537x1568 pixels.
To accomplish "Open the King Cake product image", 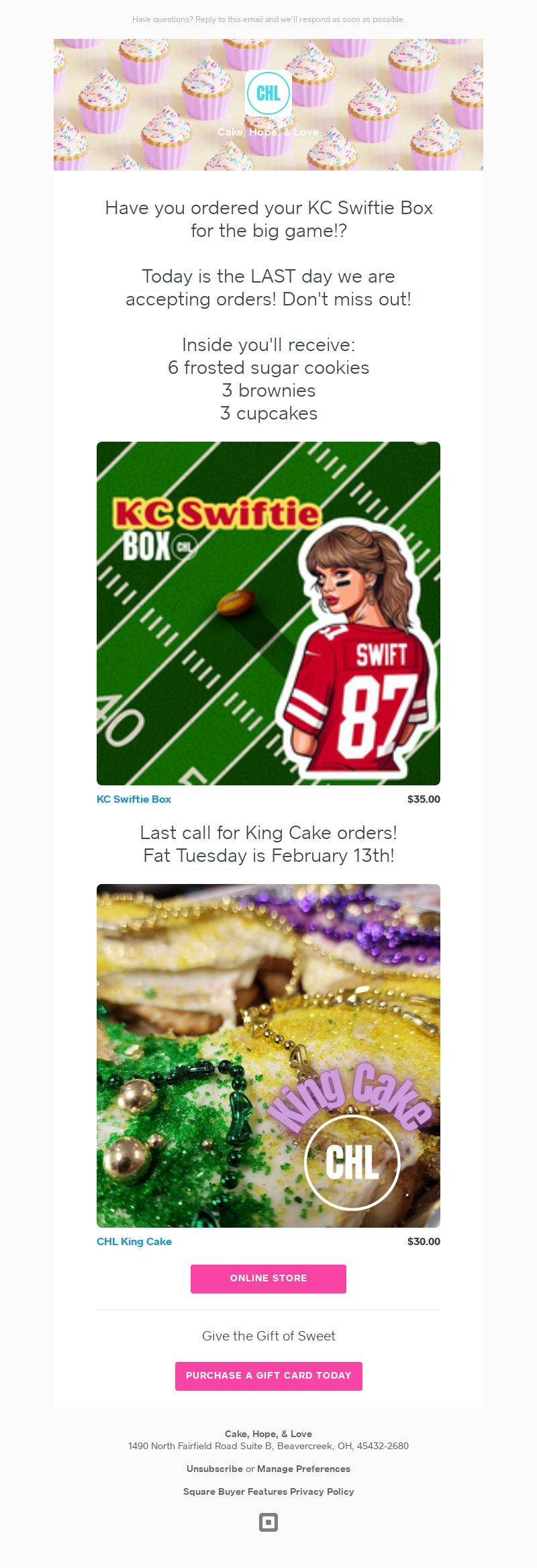I will click(268, 1055).
